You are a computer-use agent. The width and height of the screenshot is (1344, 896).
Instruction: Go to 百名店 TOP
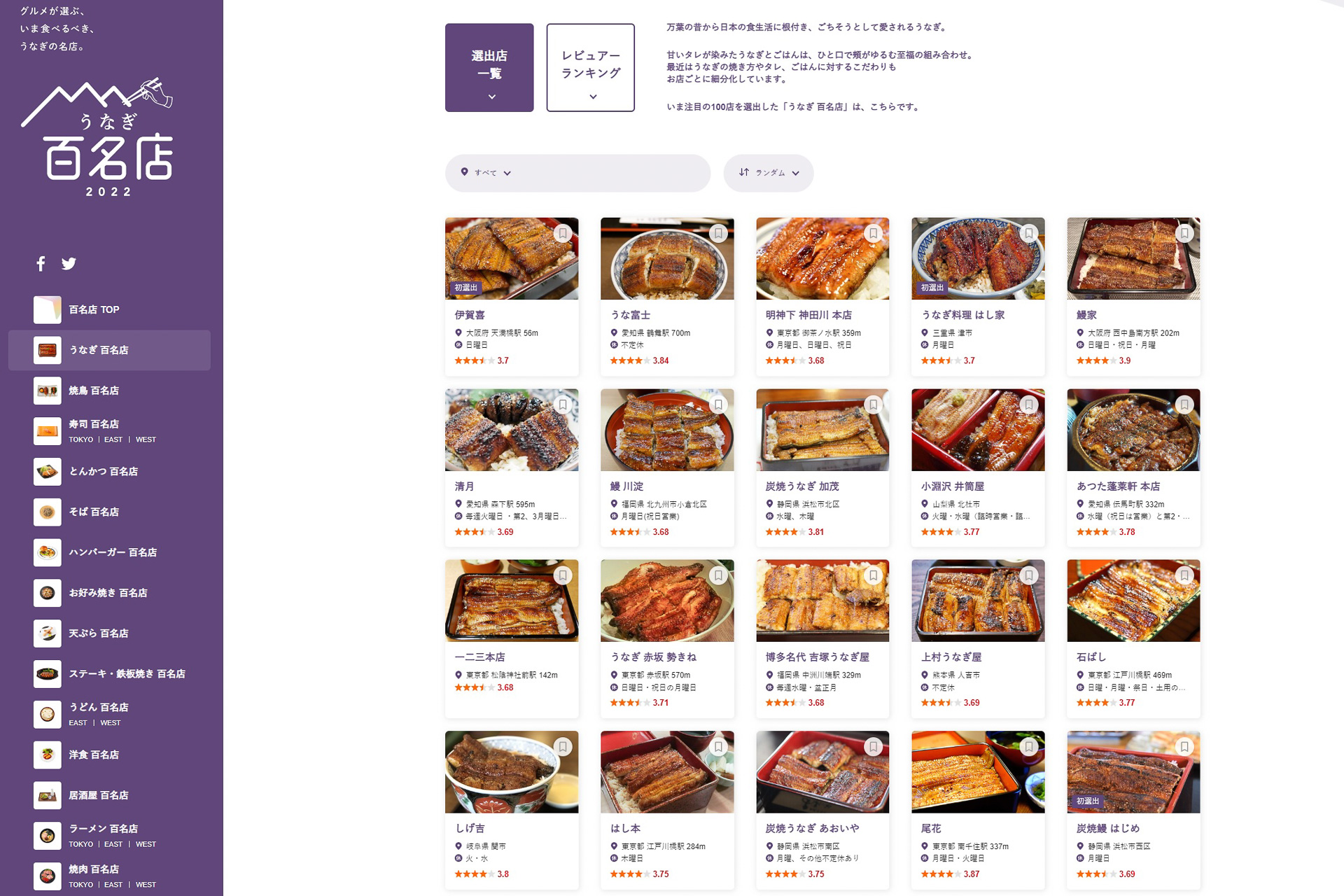[x=94, y=309]
